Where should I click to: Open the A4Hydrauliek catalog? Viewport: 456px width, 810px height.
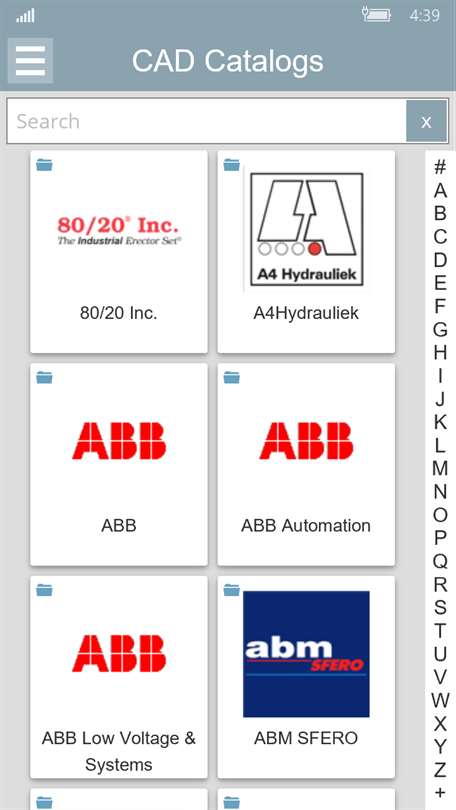(306, 252)
